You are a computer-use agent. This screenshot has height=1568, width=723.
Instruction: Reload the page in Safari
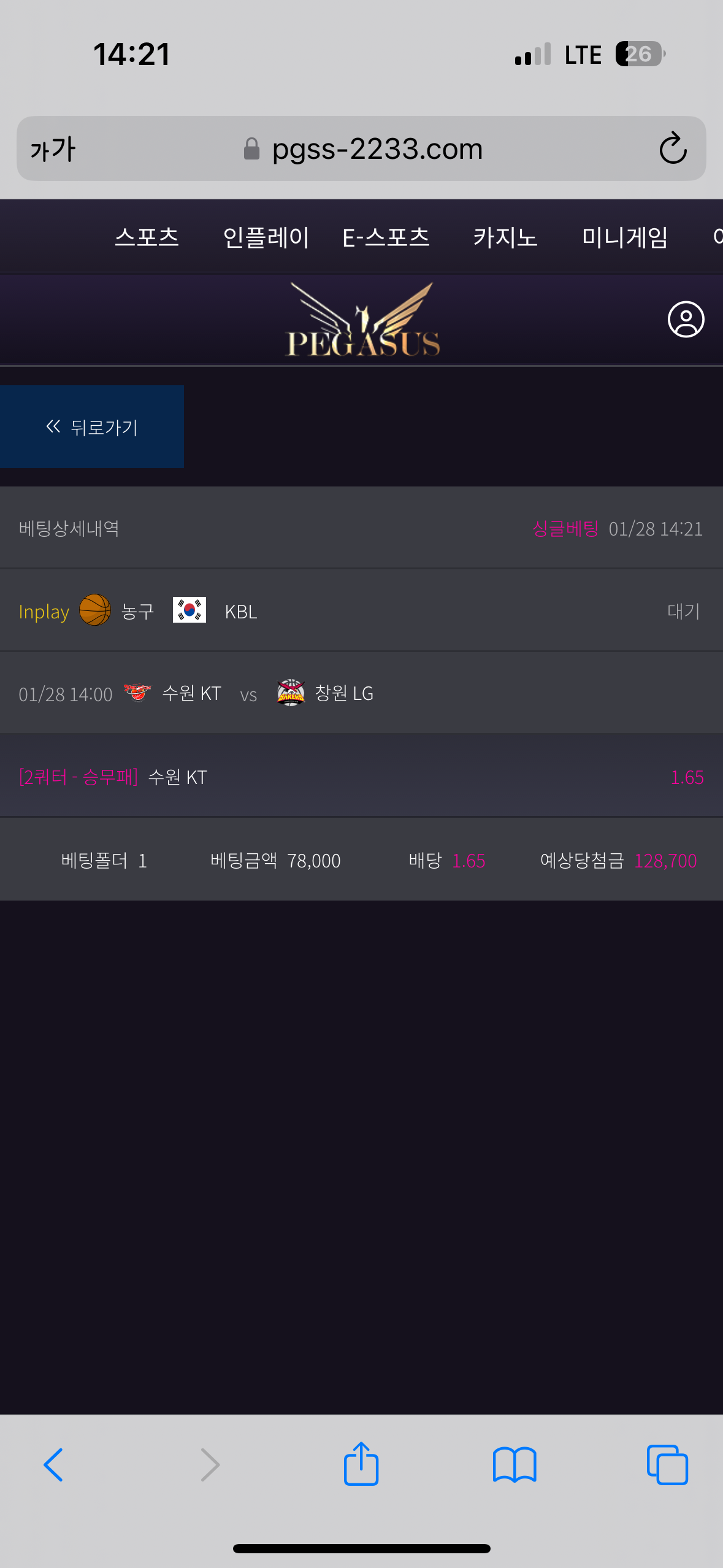pos(672,148)
